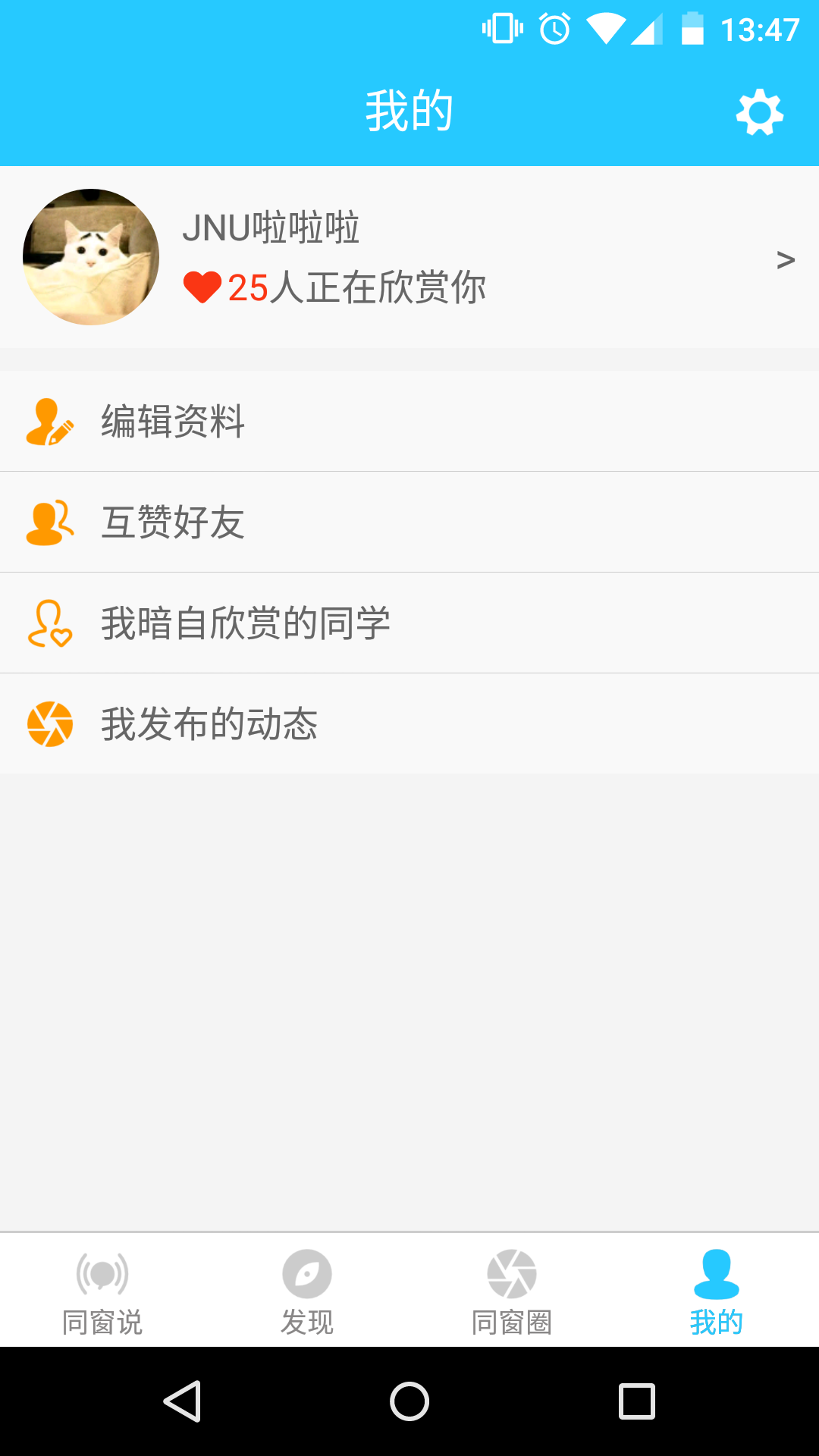
Task: Go to the home screen
Action: 409,1401
